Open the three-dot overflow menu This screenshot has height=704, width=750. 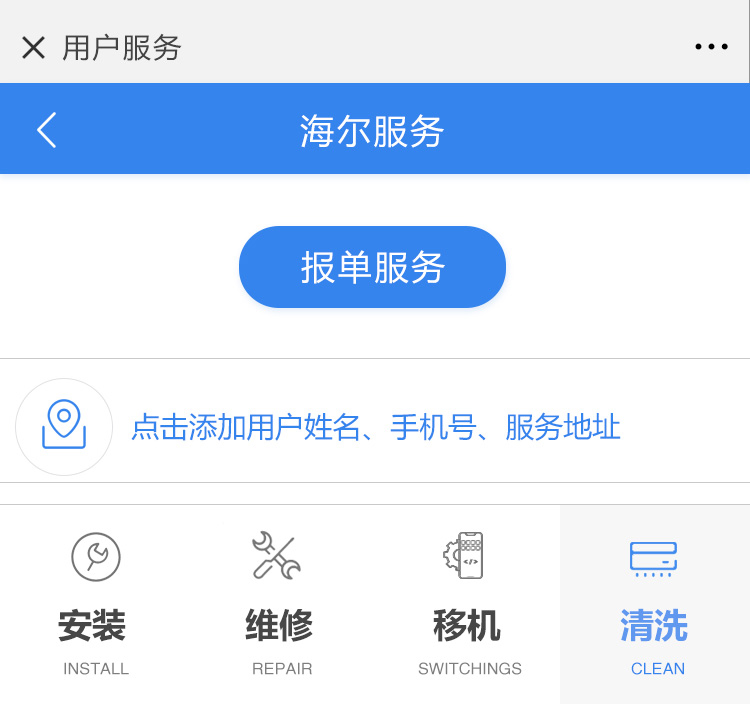pos(711,47)
